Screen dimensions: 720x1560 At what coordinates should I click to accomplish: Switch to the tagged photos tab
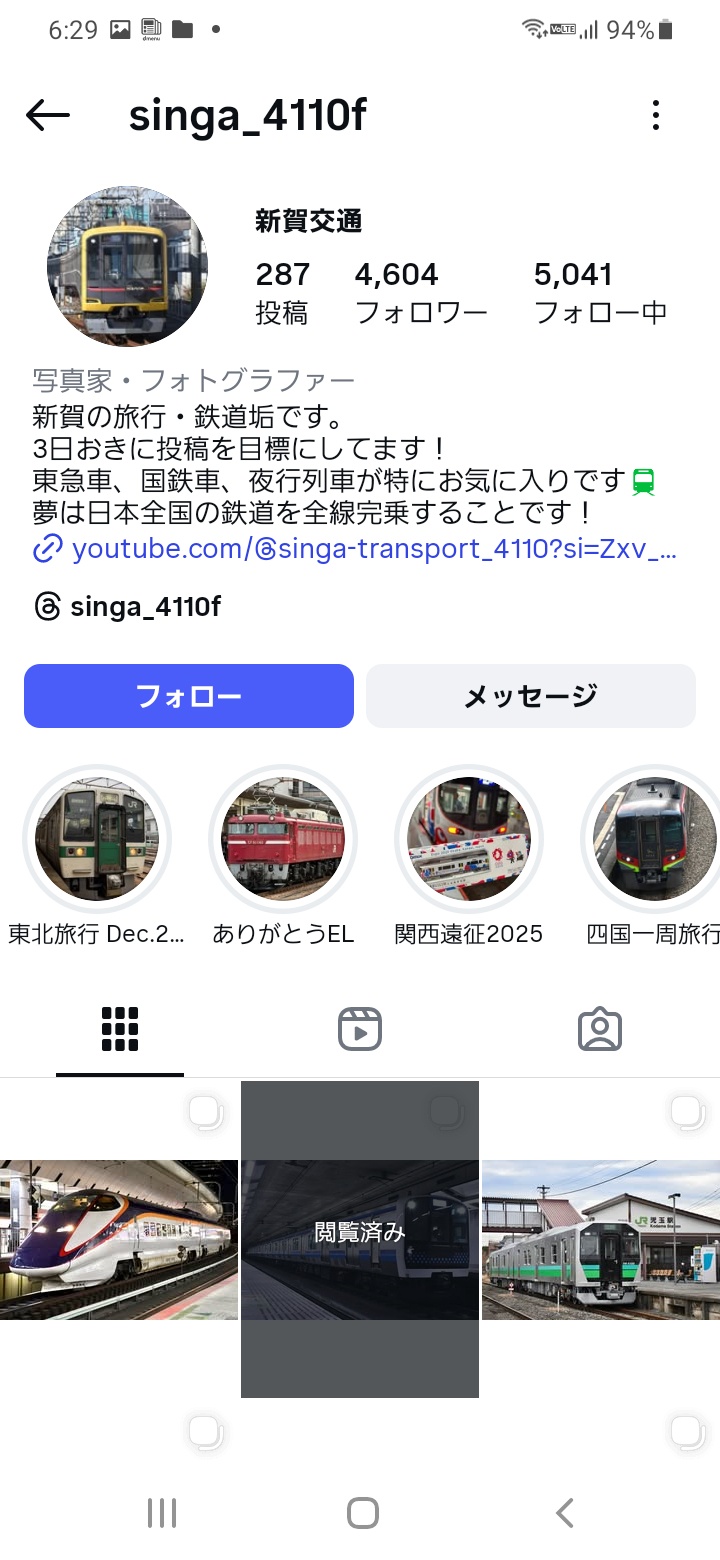pyautogui.click(x=600, y=1029)
